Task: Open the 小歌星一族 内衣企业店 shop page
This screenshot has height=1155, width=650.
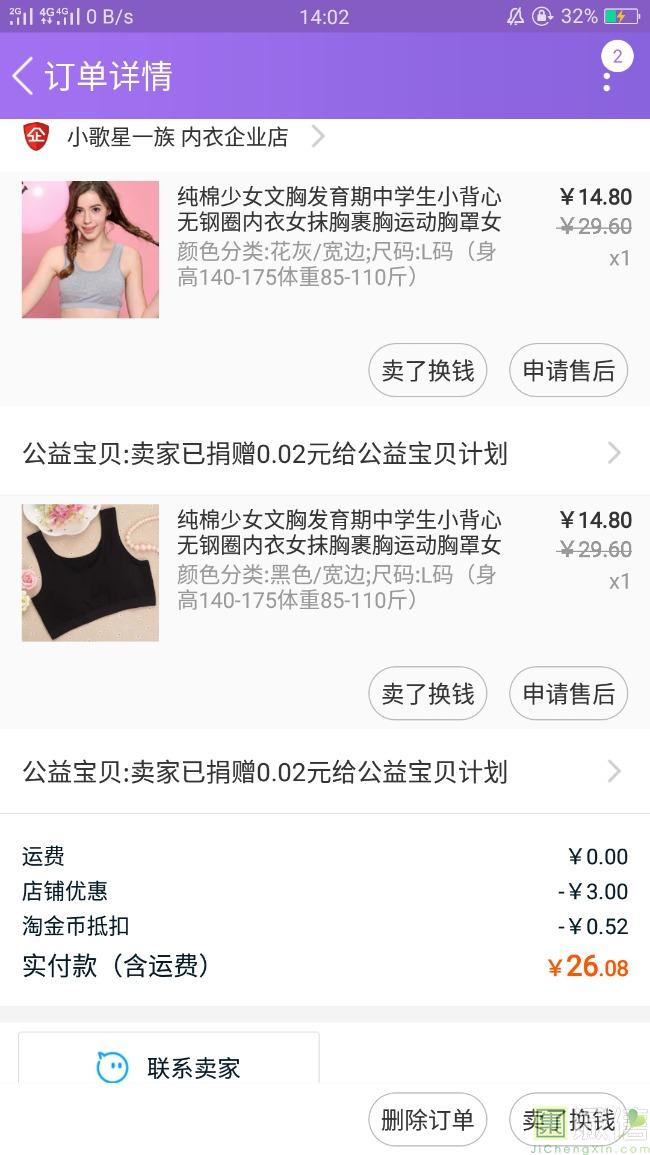Action: coord(176,137)
